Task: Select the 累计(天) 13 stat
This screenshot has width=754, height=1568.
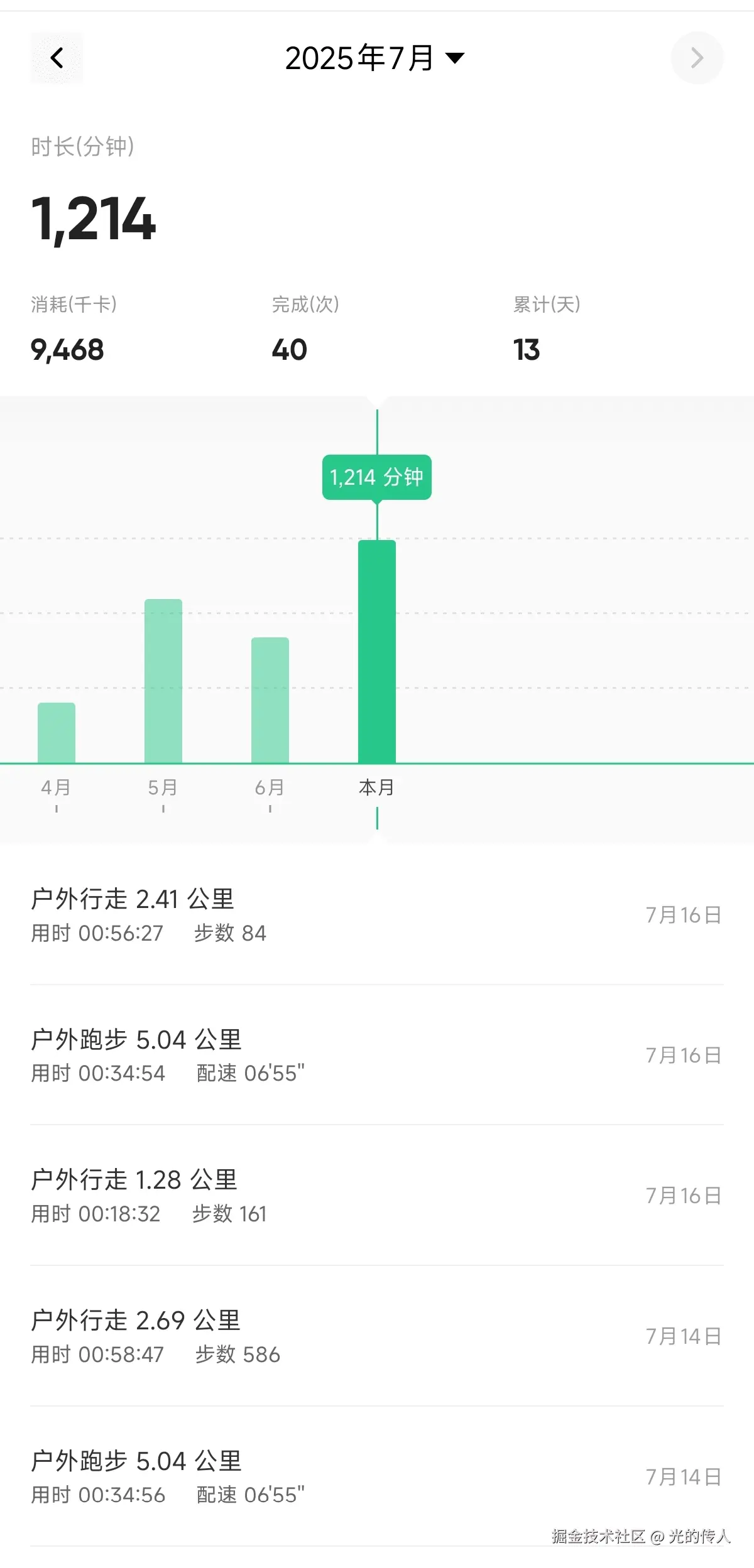Action: coord(525,350)
